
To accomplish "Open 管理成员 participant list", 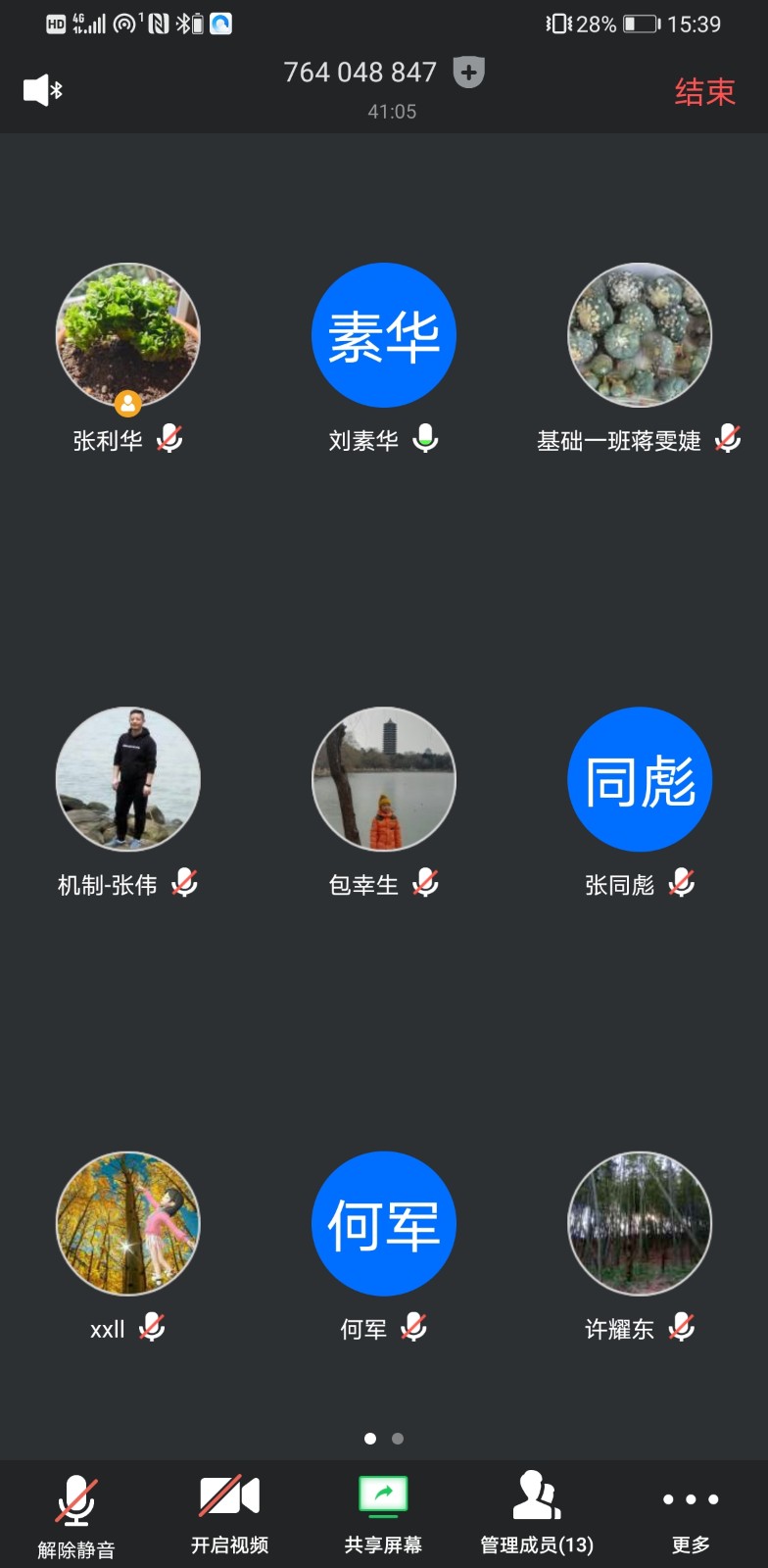I will coord(537,1516).
